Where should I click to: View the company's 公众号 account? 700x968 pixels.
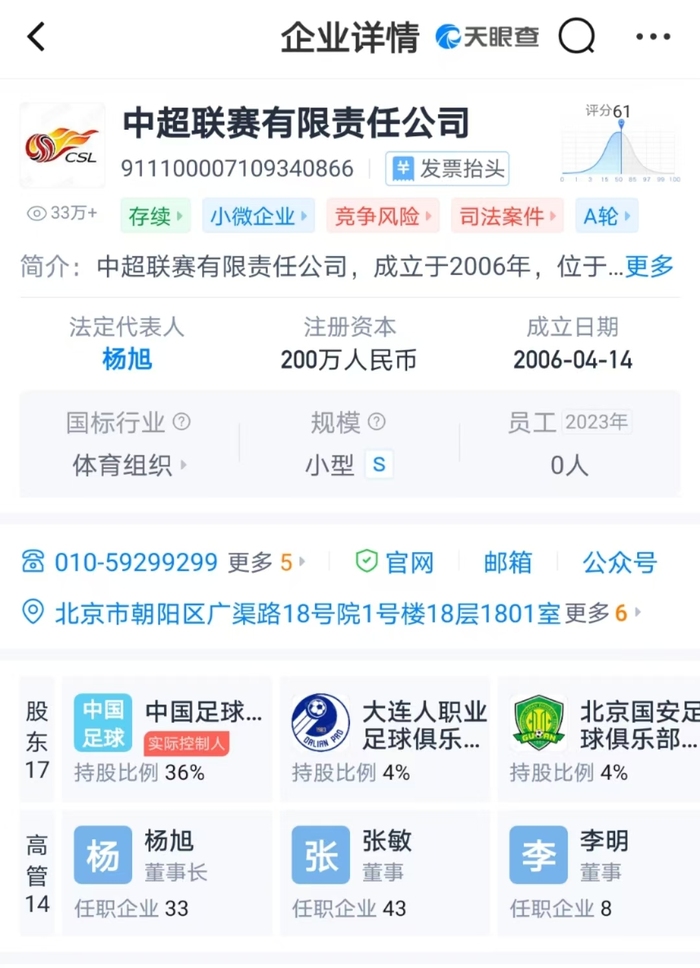pyautogui.click(x=619, y=562)
